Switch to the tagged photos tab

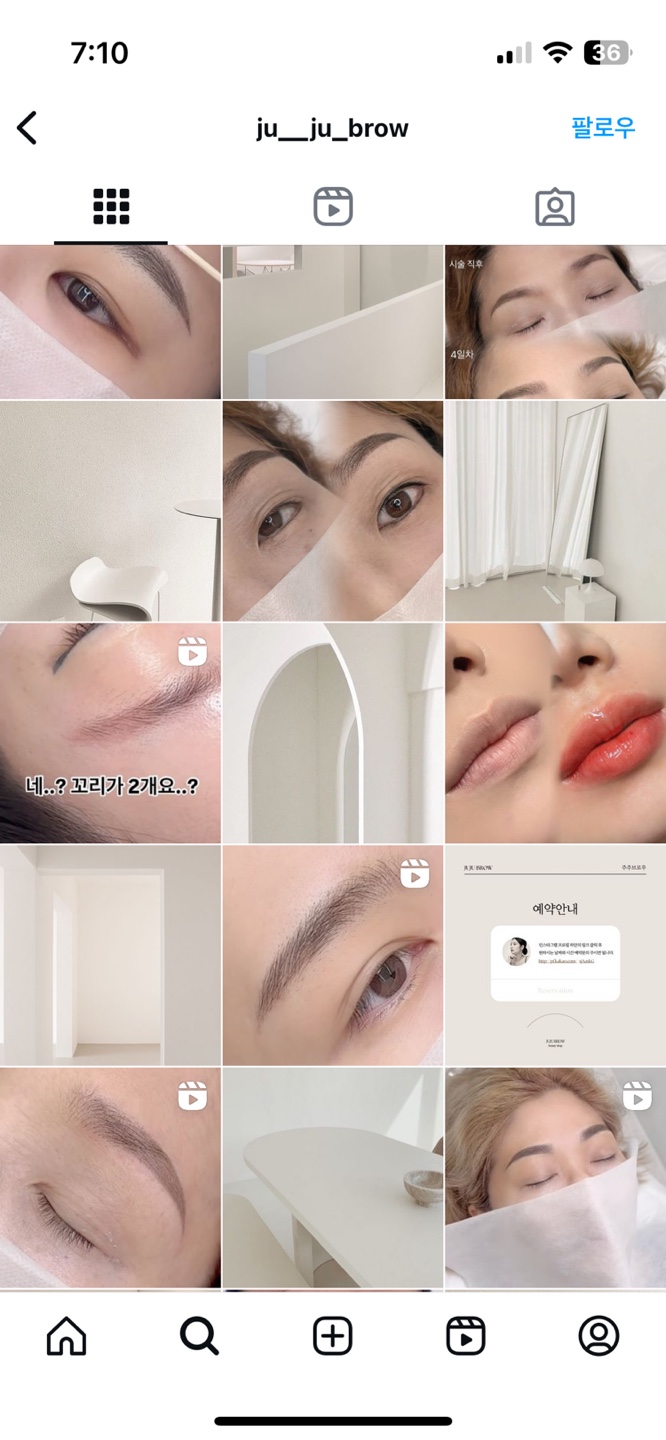tap(555, 206)
